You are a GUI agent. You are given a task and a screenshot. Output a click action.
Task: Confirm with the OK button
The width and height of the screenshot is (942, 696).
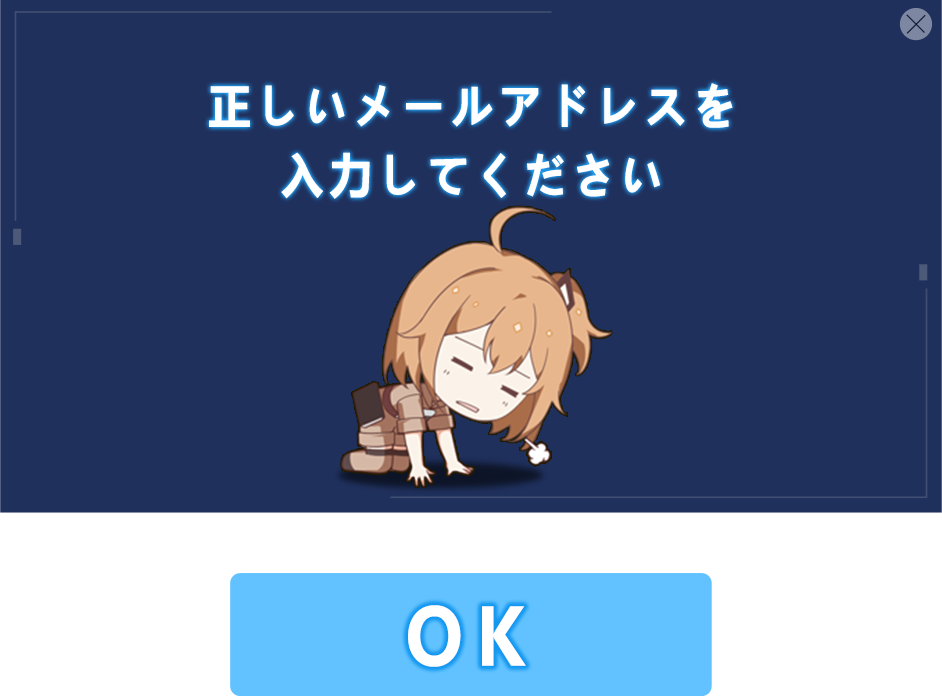pos(470,634)
